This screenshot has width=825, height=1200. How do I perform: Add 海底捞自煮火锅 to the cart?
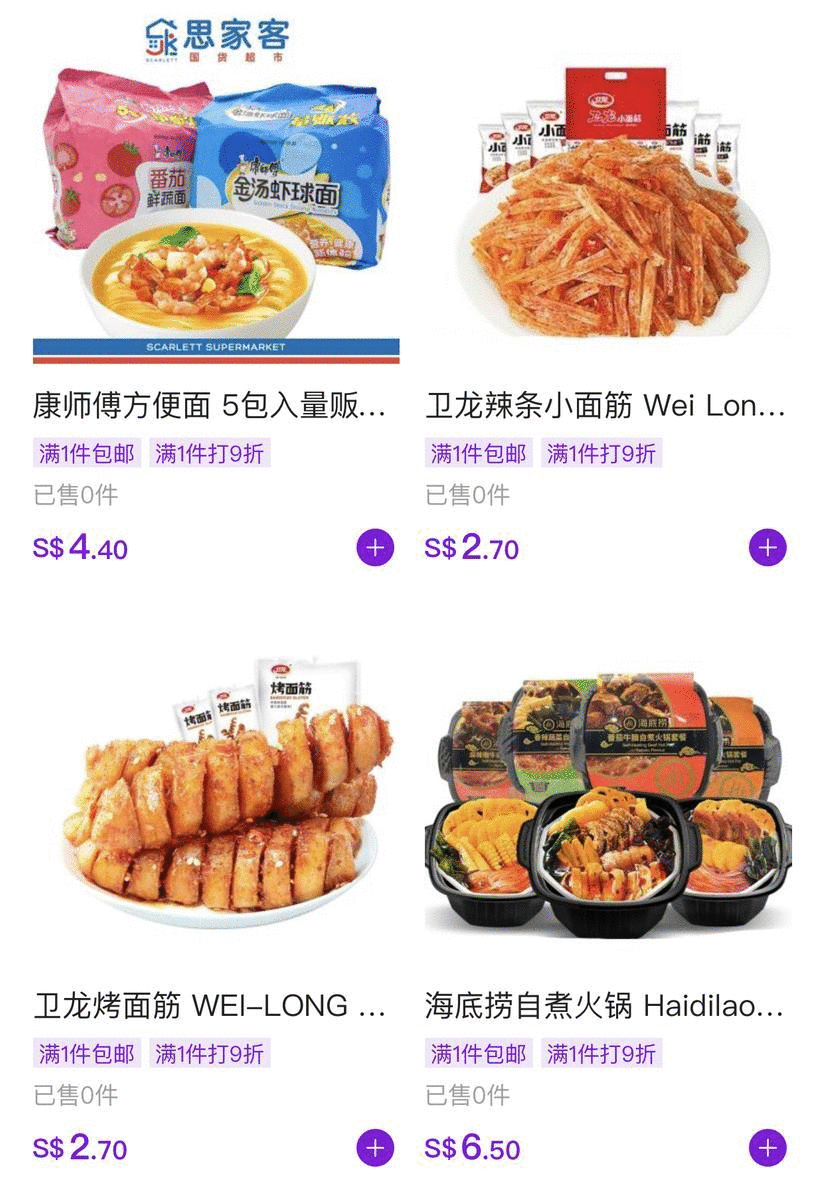(x=768, y=1148)
